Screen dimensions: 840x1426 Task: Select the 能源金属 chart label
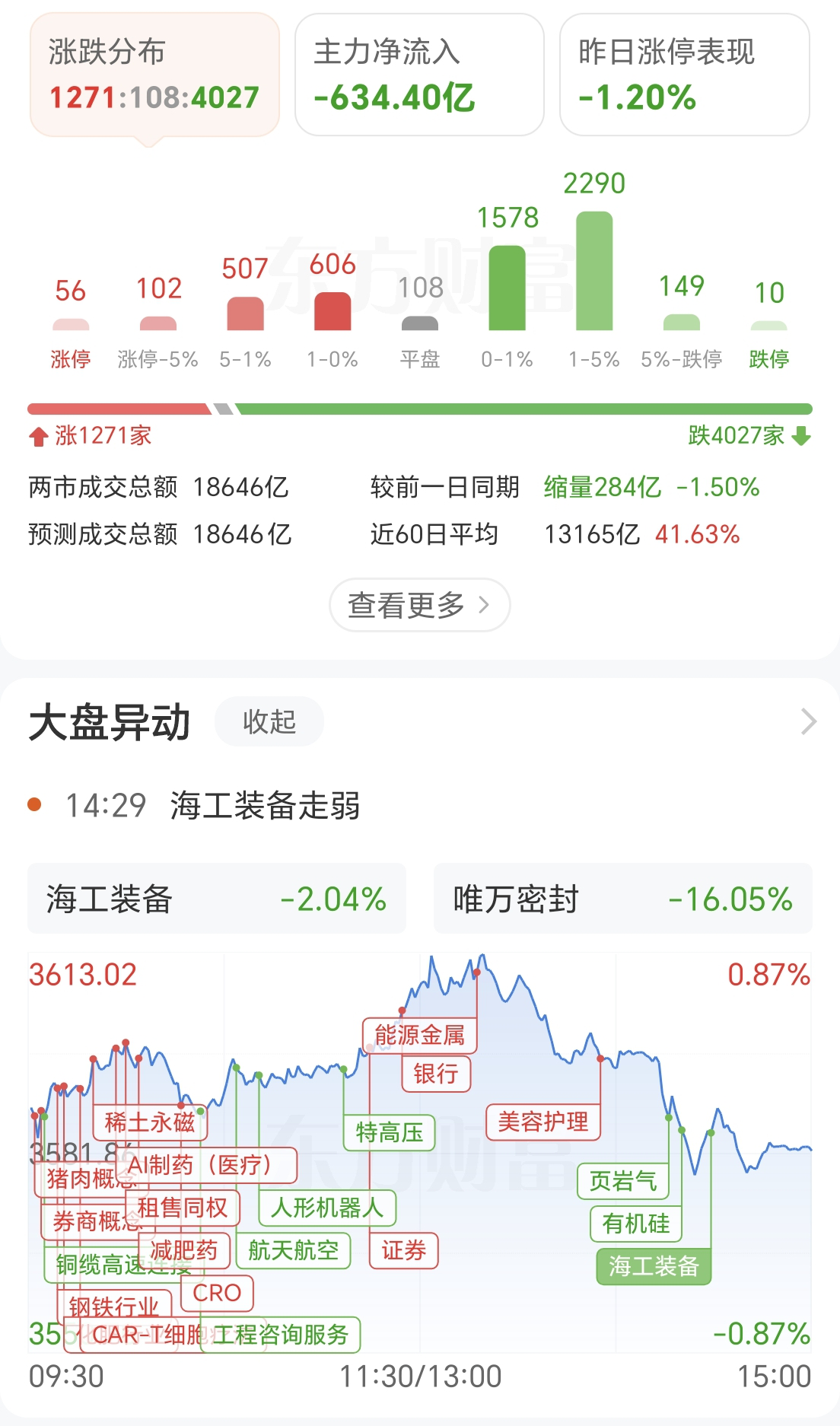pos(420,1036)
